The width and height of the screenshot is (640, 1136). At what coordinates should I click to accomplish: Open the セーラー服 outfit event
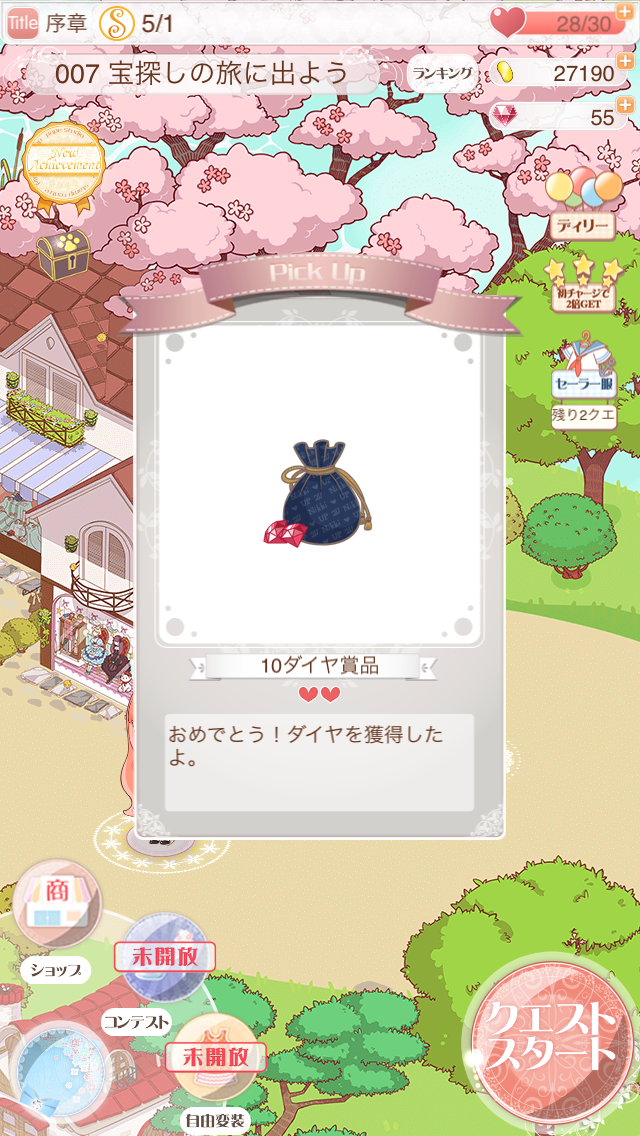583,380
